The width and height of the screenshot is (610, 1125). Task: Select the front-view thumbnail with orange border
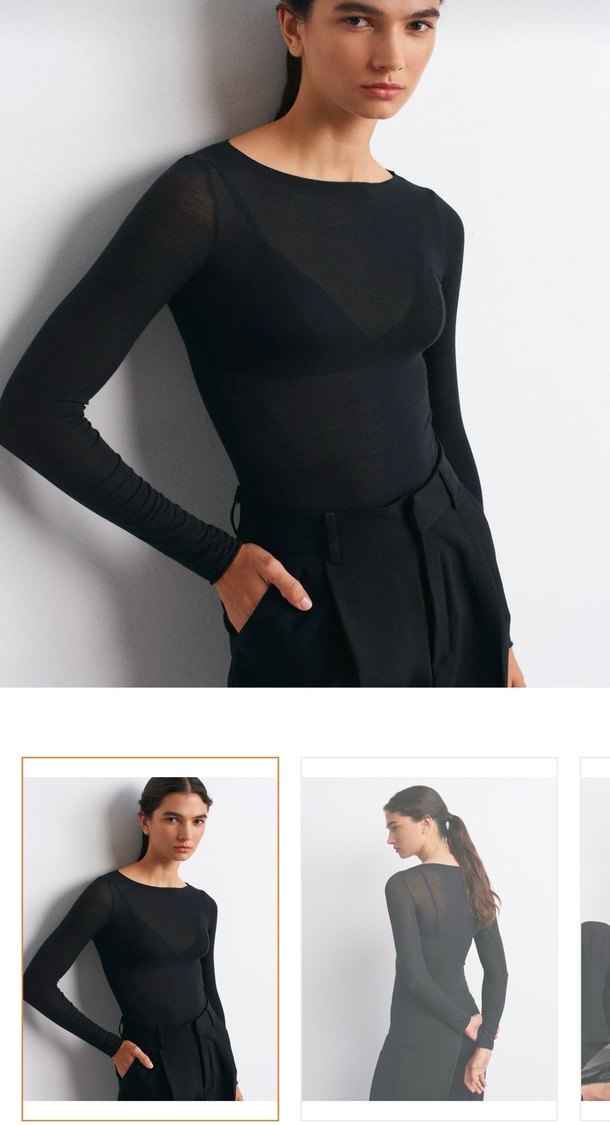click(x=150, y=938)
